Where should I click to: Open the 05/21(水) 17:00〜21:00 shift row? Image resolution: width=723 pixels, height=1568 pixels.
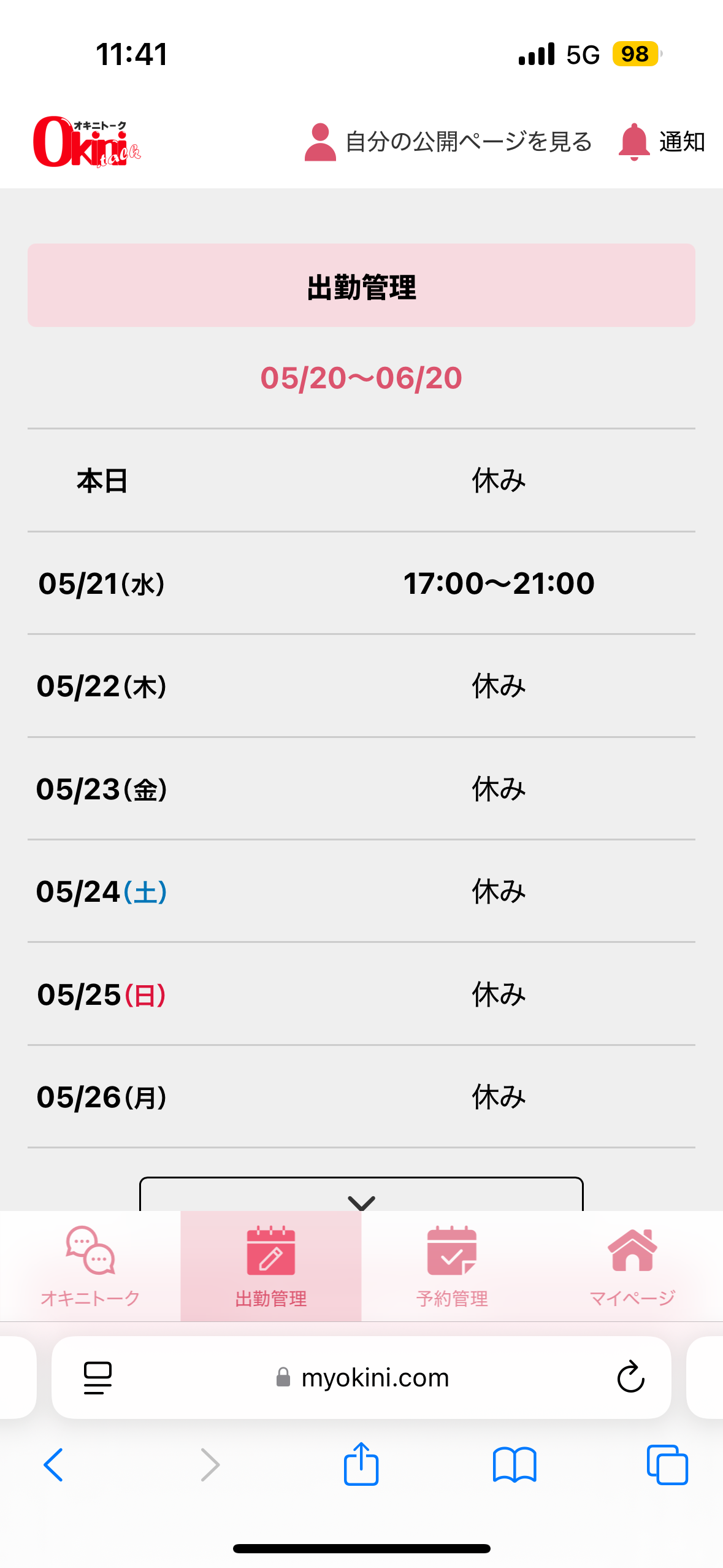(361, 583)
